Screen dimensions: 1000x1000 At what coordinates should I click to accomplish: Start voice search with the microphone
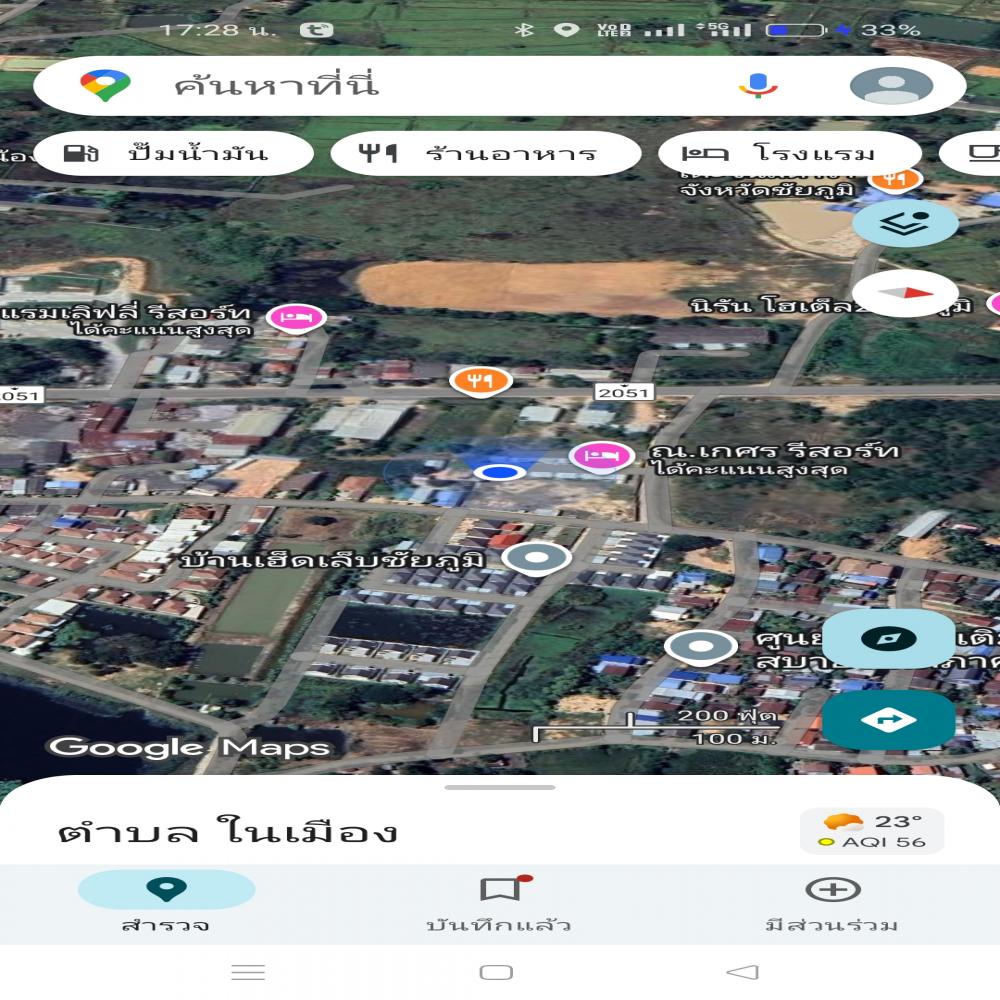758,86
